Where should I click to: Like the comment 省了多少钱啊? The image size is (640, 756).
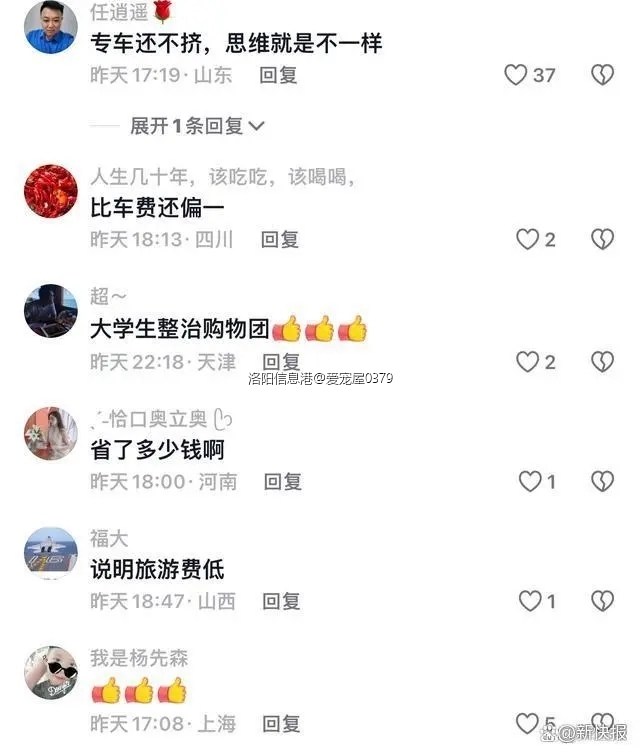pos(530,482)
